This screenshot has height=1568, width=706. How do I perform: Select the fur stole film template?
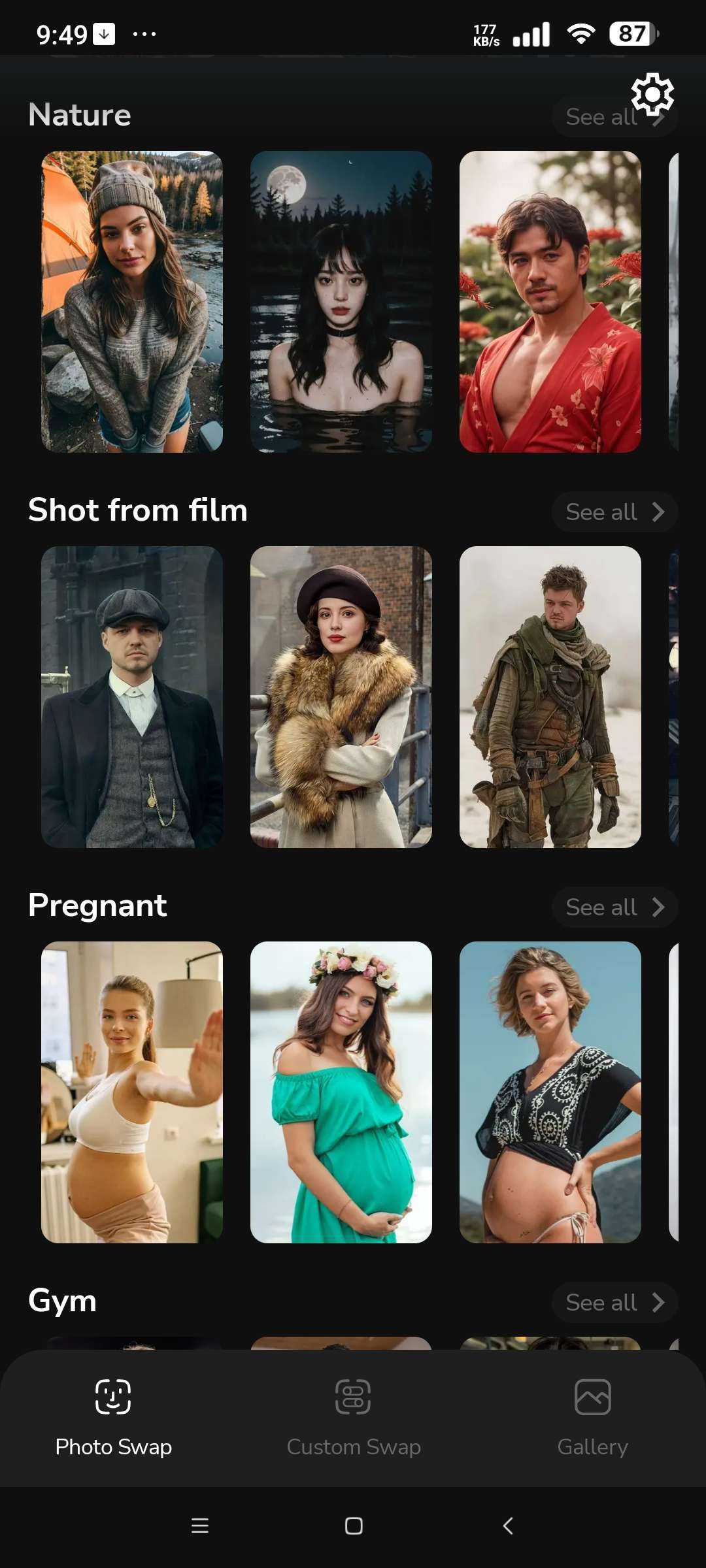point(341,697)
